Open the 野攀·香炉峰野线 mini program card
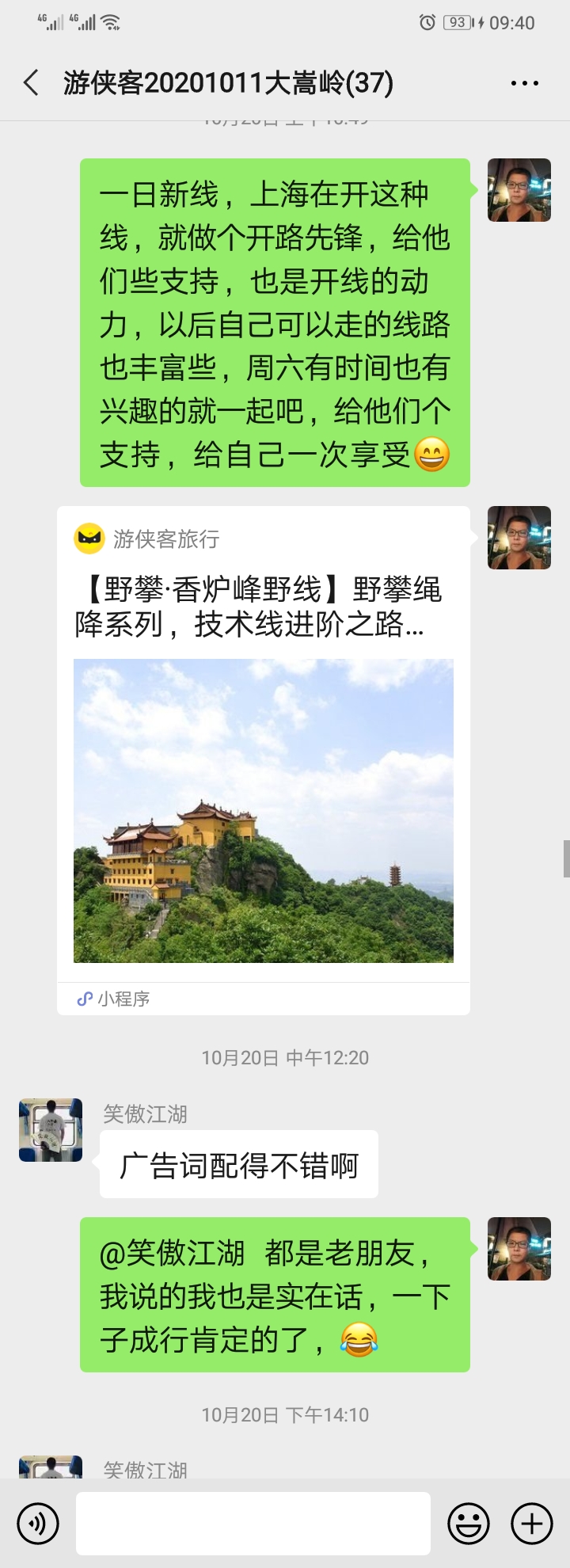Viewport: 570px width, 1568px height. [263, 760]
